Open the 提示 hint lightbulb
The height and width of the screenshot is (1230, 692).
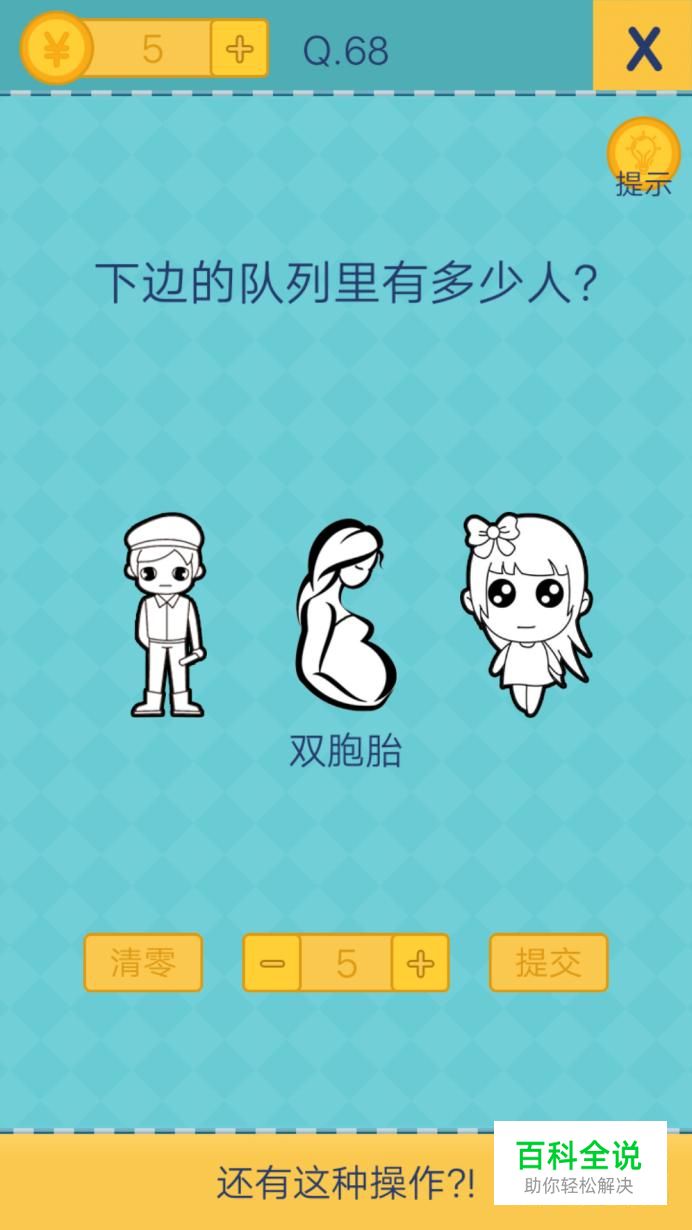(643, 155)
